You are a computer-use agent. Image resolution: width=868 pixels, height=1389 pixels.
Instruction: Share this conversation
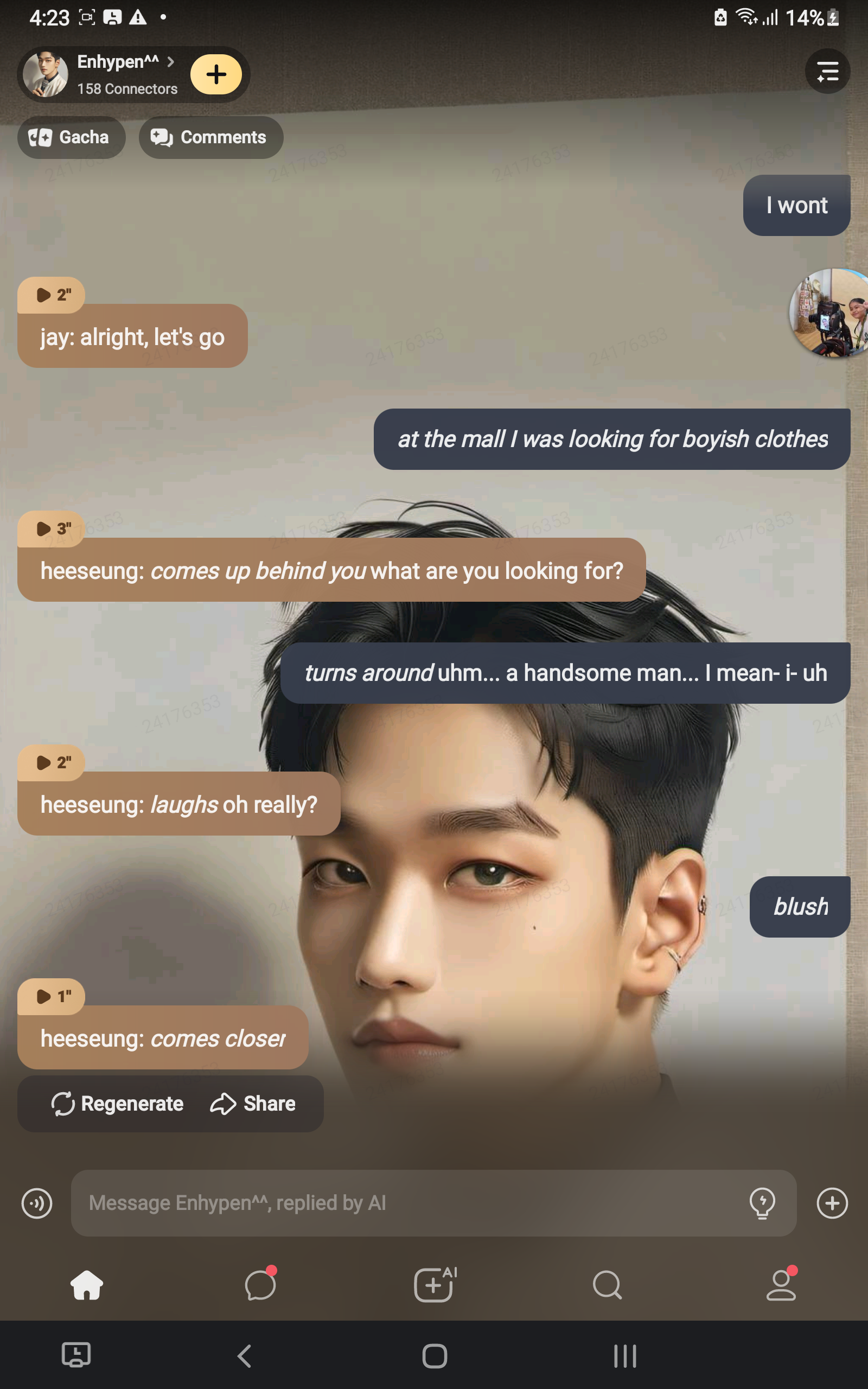pyautogui.click(x=253, y=1103)
